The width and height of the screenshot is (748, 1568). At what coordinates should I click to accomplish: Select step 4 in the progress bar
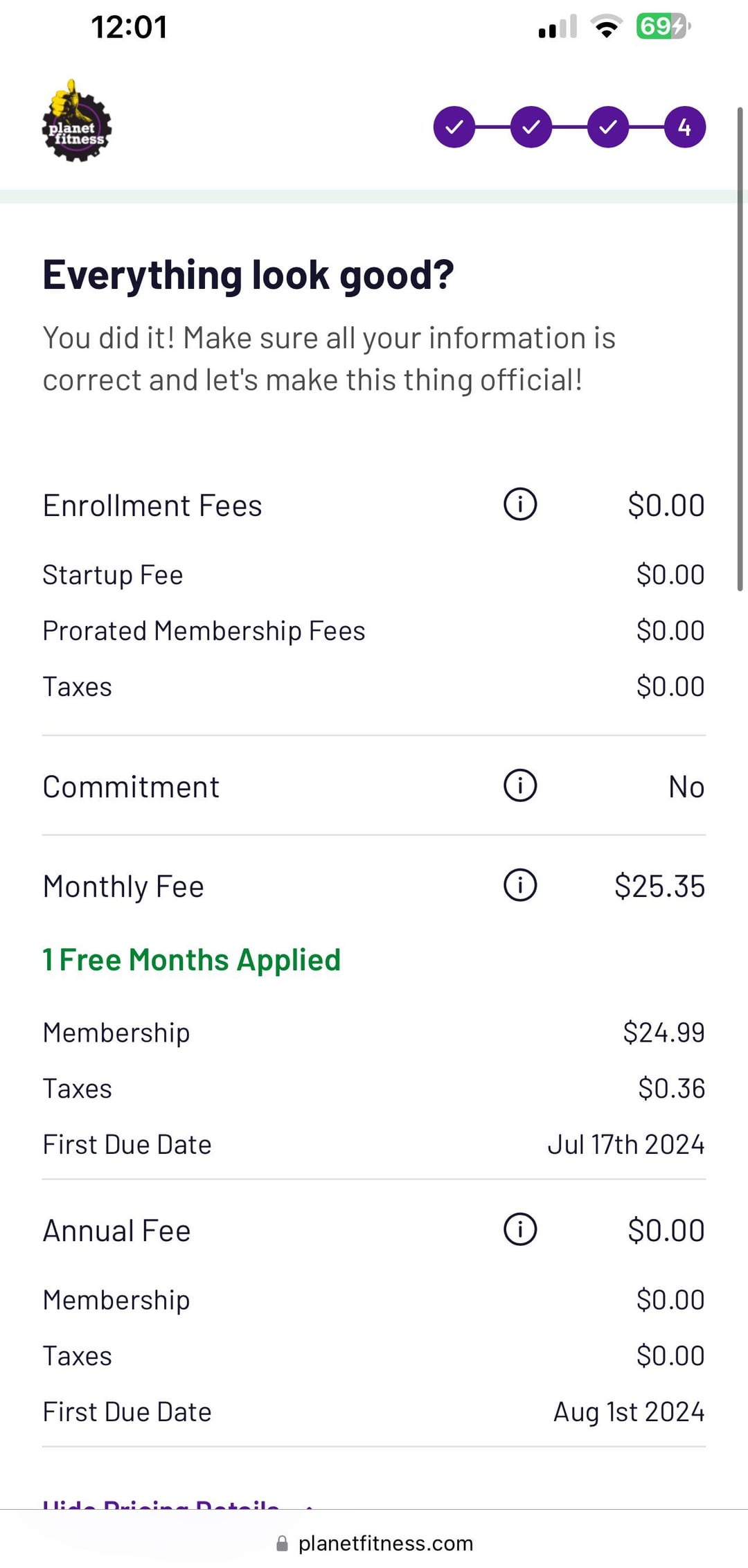coord(684,127)
